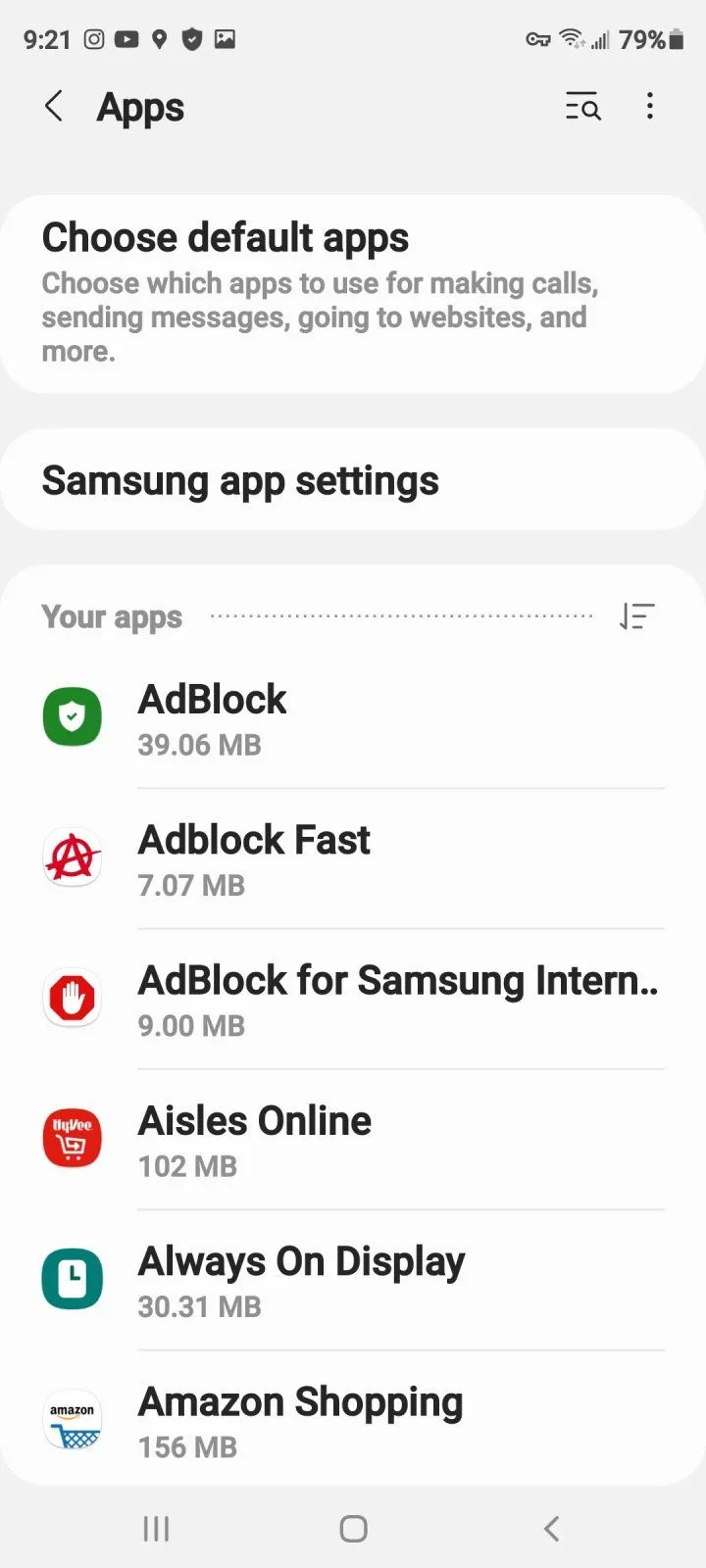Image resolution: width=706 pixels, height=1568 pixels.
Task: Open the app search icon
Action: point(582,106)
